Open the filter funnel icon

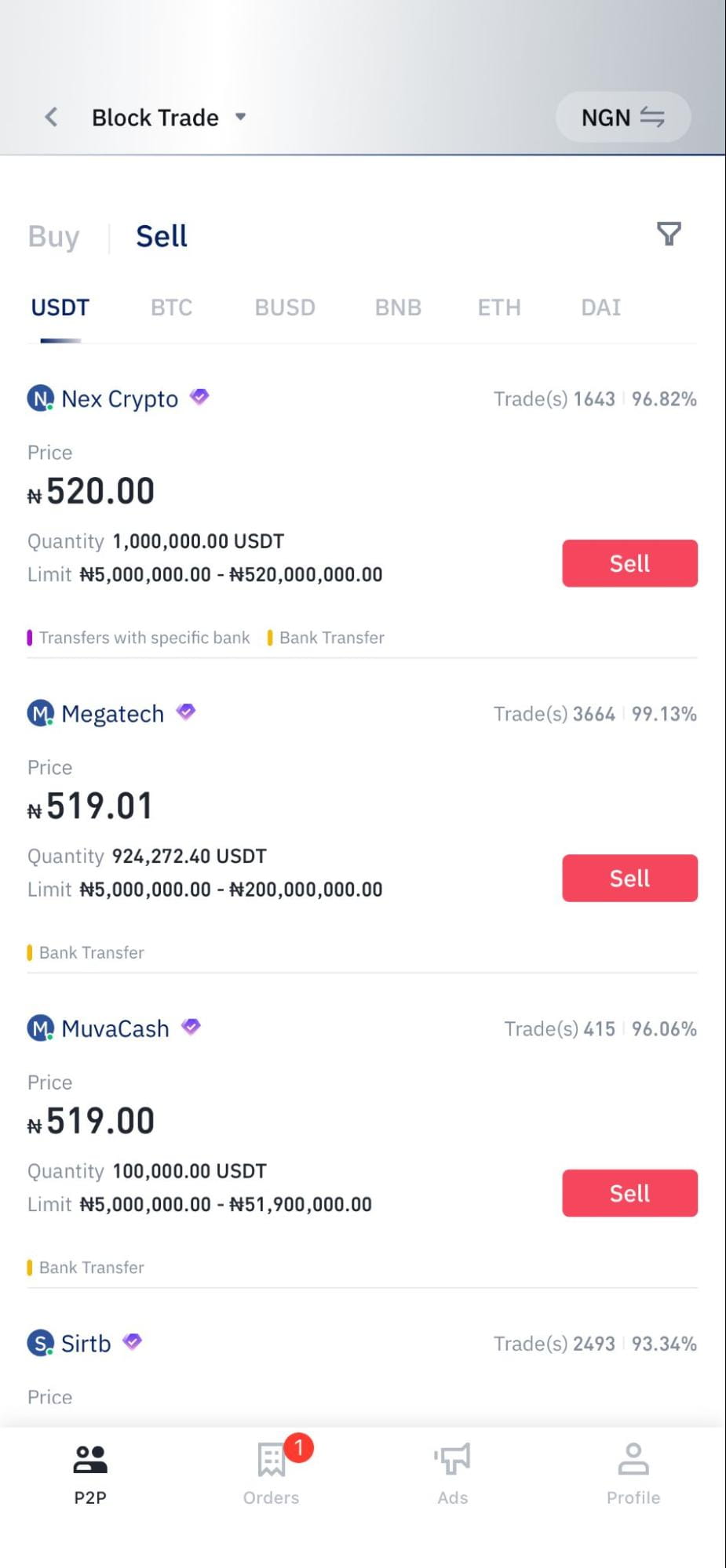point(669,234)
